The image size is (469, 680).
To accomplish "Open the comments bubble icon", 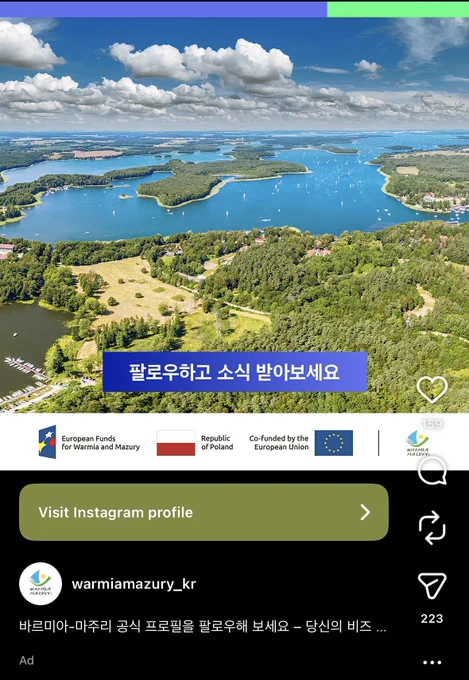I will coord(432,471).
